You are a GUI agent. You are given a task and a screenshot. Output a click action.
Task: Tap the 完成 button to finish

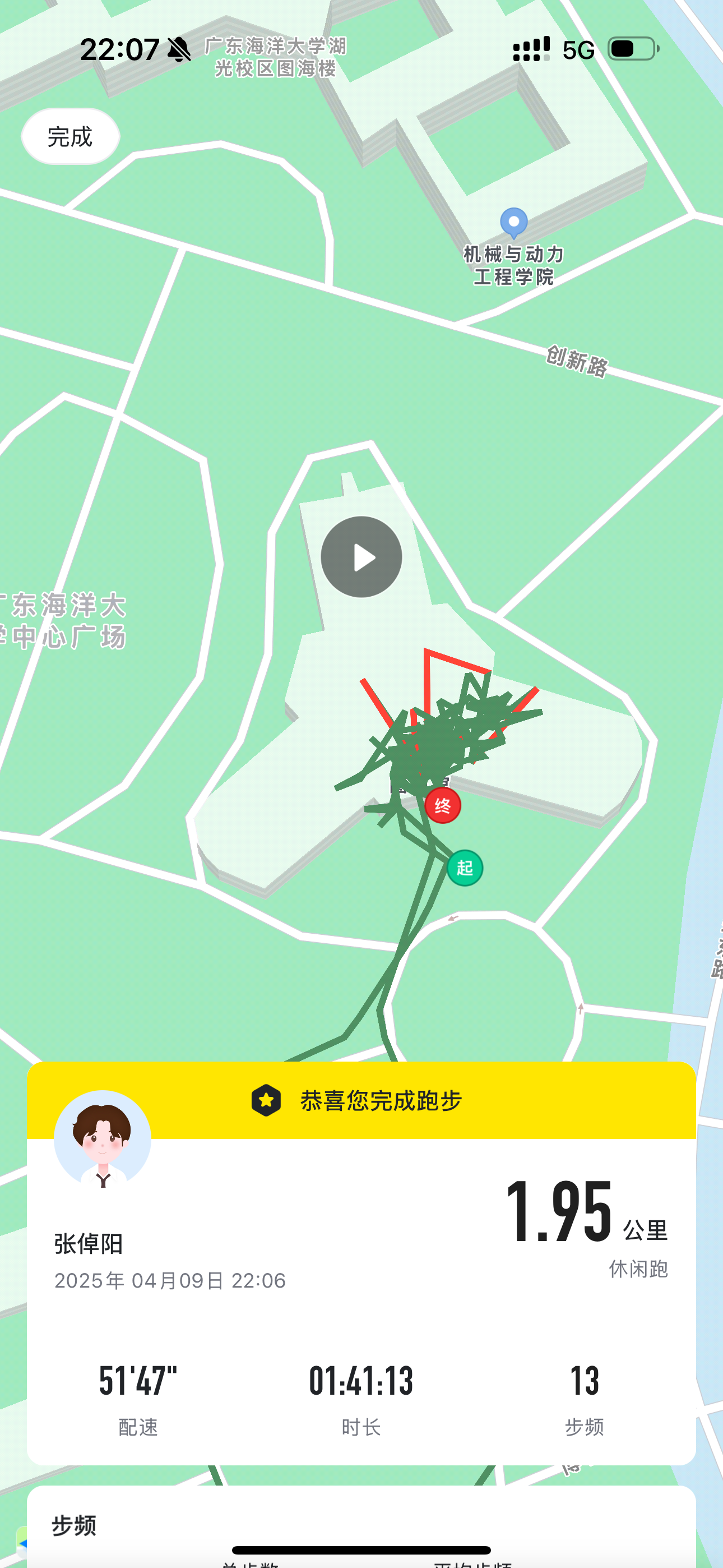tap(71, 136)
